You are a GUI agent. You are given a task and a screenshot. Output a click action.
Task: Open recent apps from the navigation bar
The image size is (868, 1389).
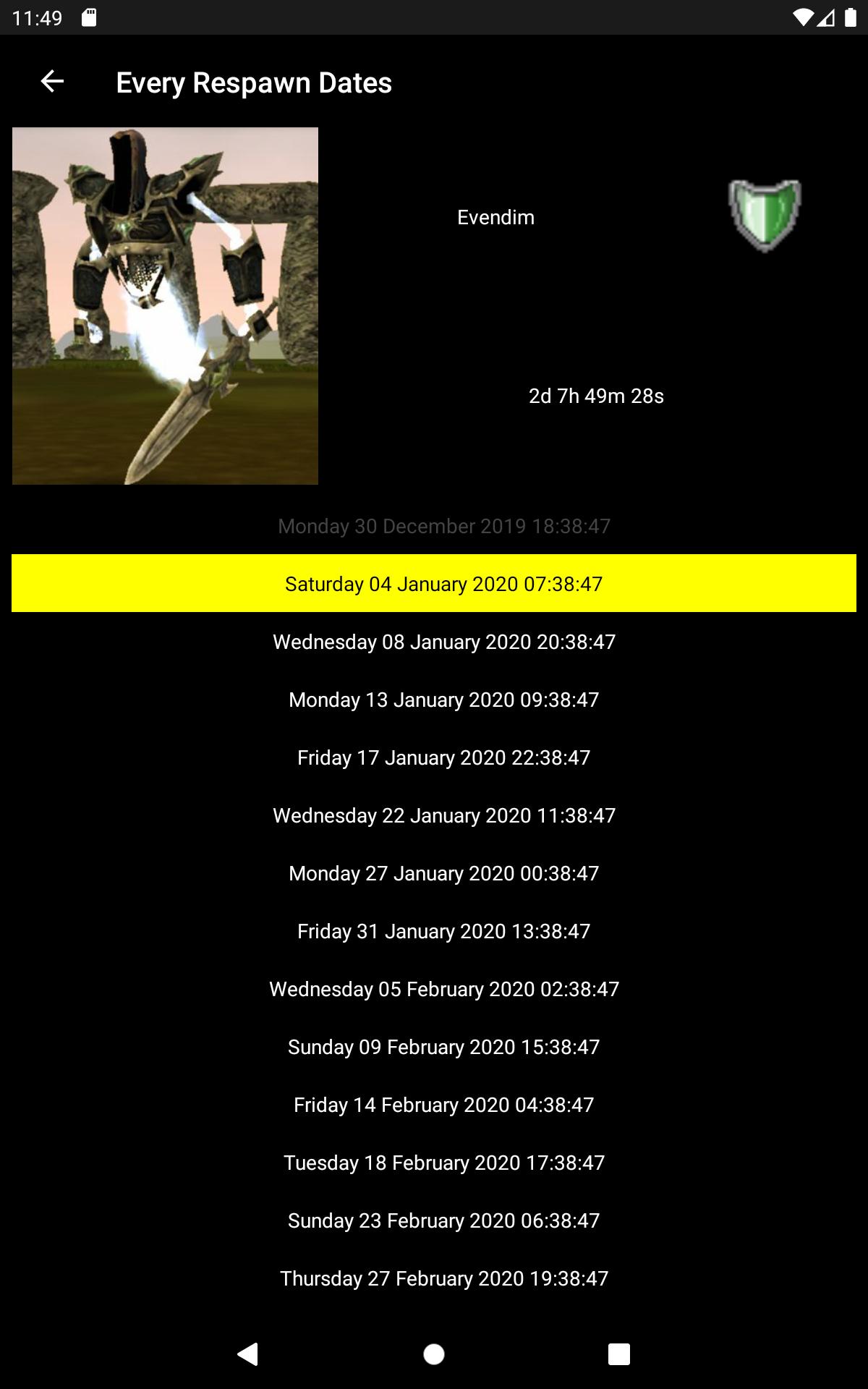click(x=619, y=1354)
